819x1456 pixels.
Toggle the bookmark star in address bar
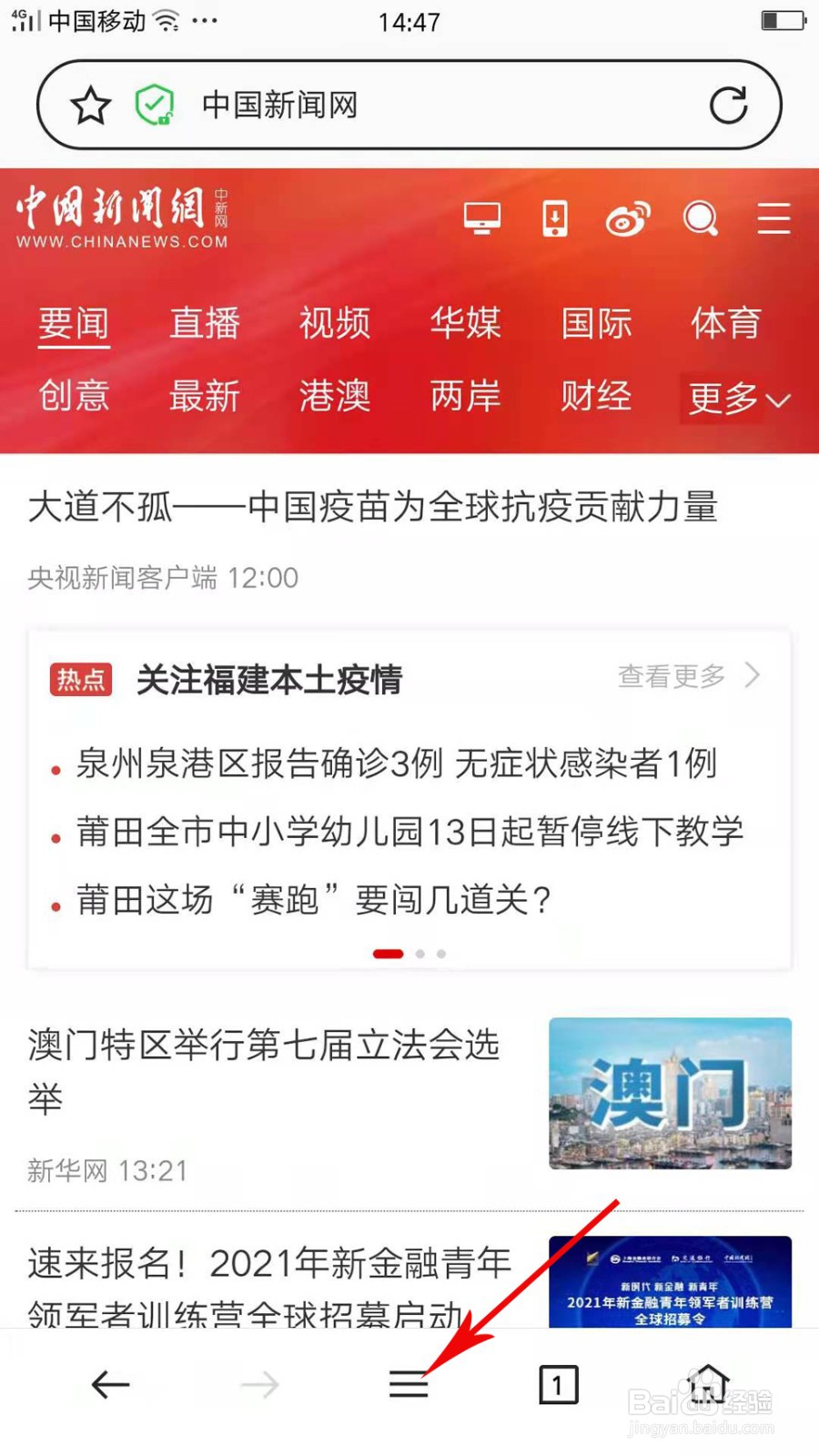[90, 103]
